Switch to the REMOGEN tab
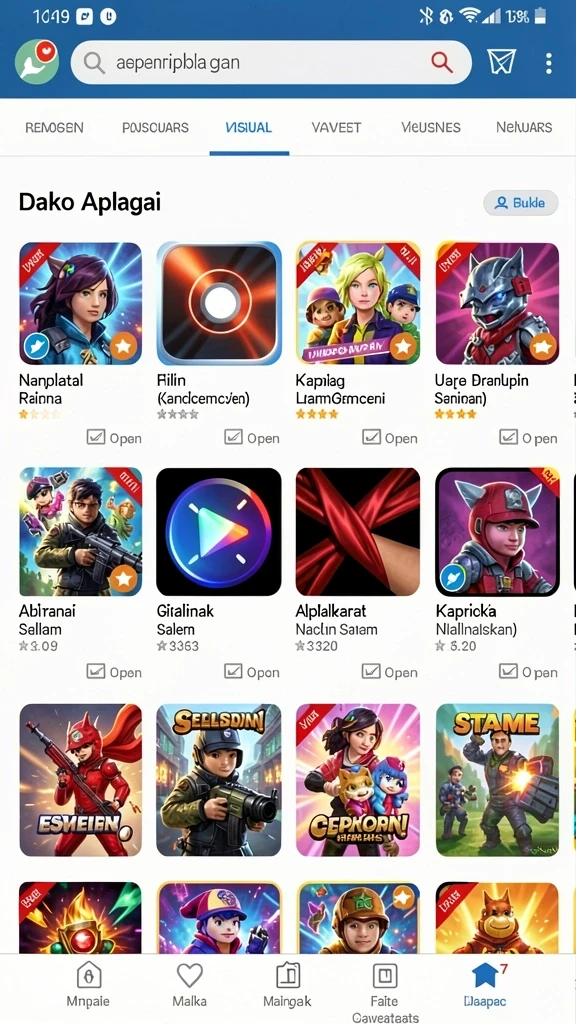The image size is (576, 1024). 54,127
